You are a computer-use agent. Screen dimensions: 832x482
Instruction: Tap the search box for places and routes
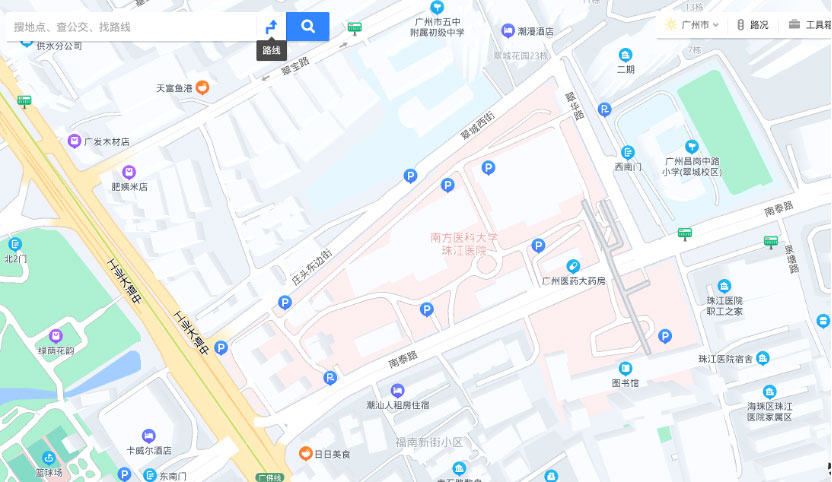(130, 27)
